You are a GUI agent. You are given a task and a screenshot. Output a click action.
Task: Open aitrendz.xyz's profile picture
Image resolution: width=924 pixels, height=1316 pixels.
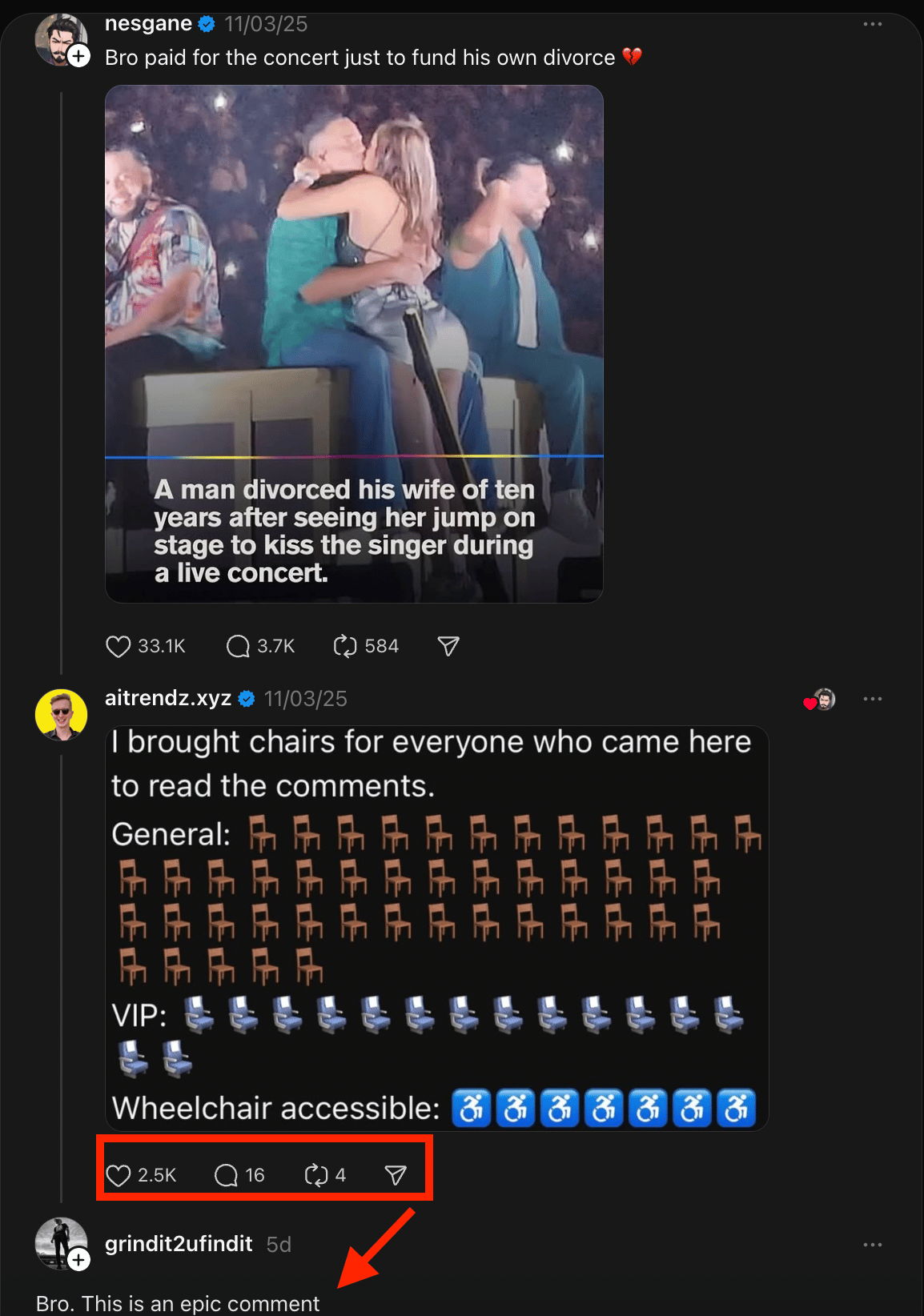coord(61,715)
